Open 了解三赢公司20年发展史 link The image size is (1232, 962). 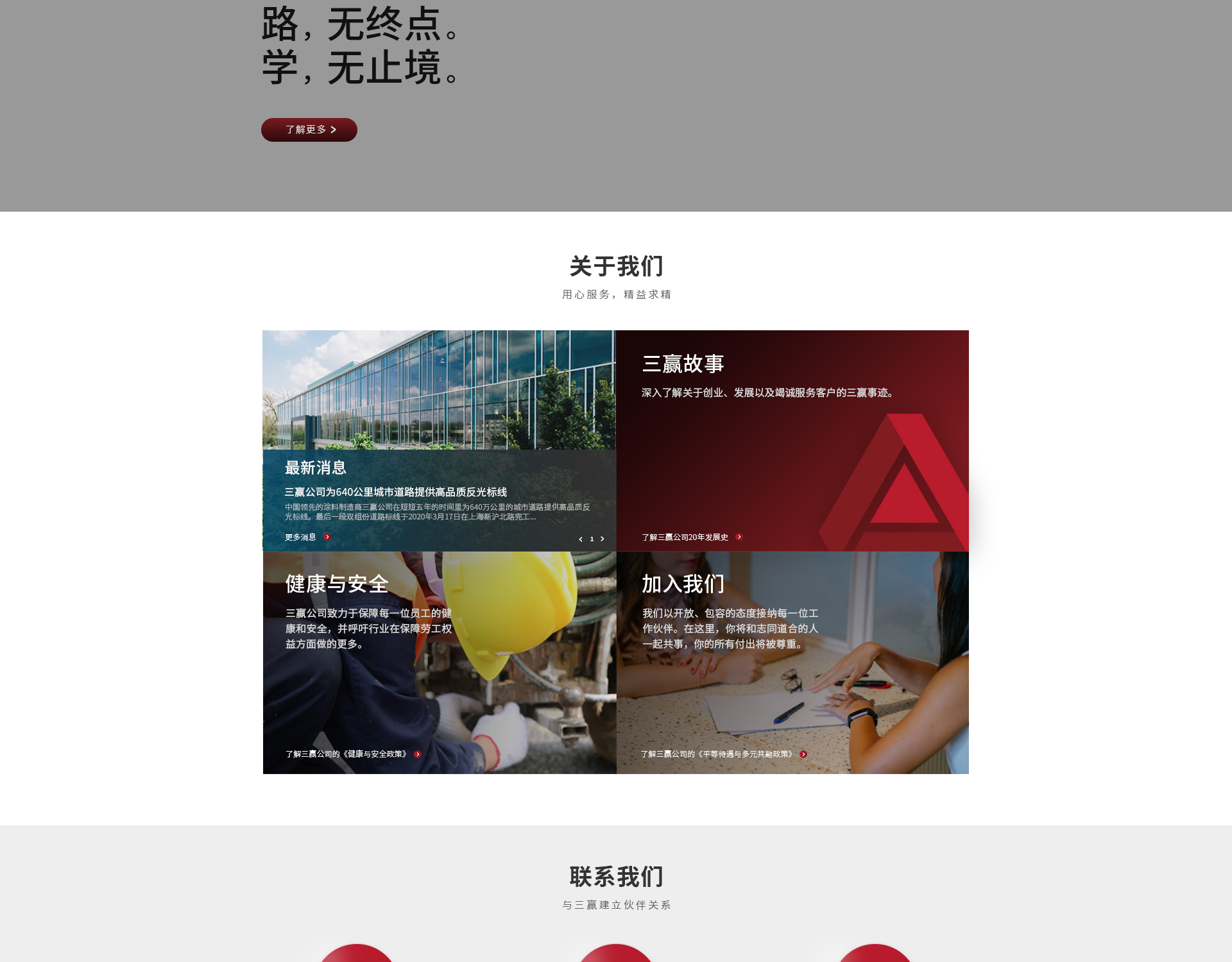pyautogui.click(x=691, y=537)
